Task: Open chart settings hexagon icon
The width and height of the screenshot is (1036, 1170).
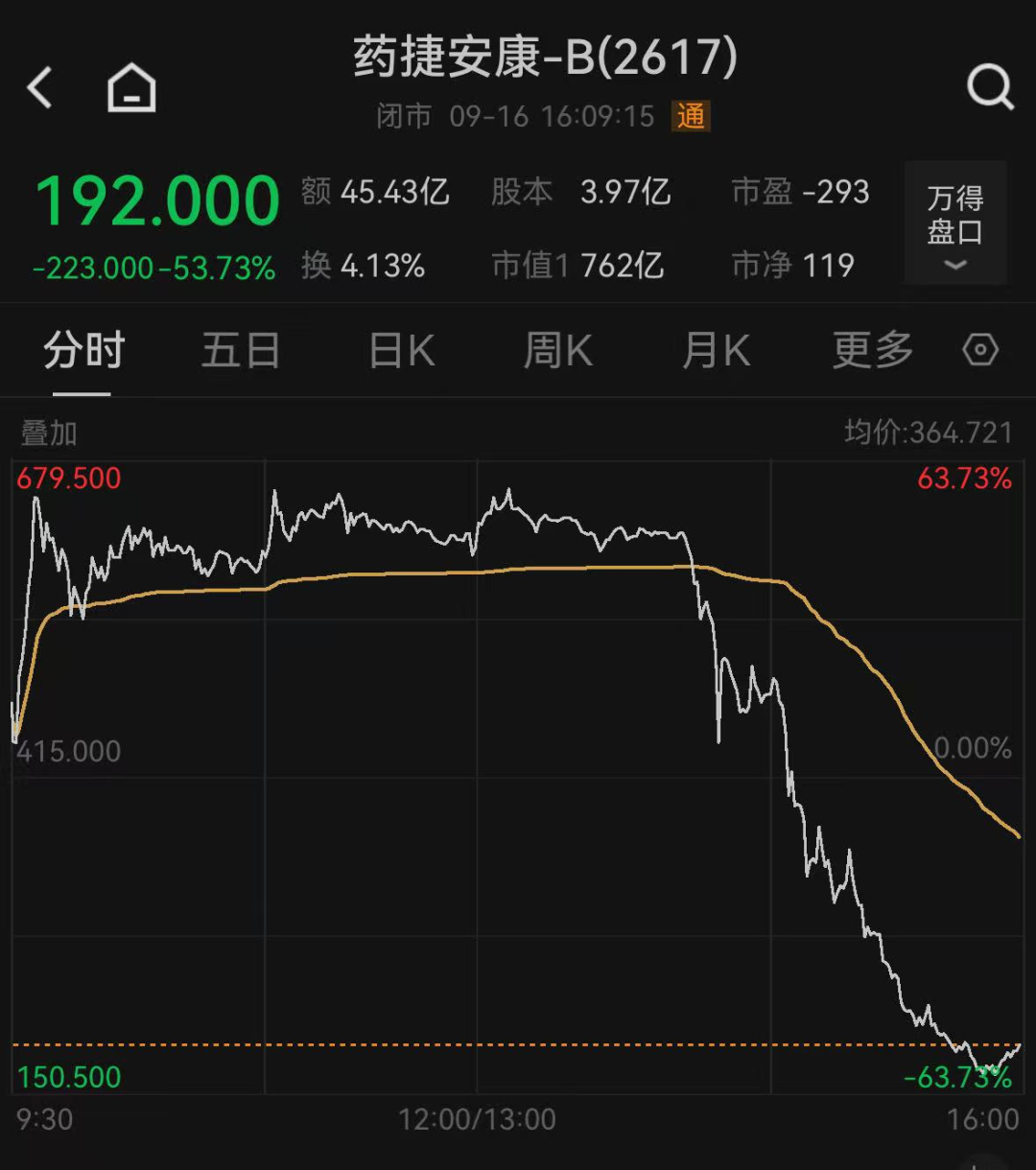Action: [980, 350]
